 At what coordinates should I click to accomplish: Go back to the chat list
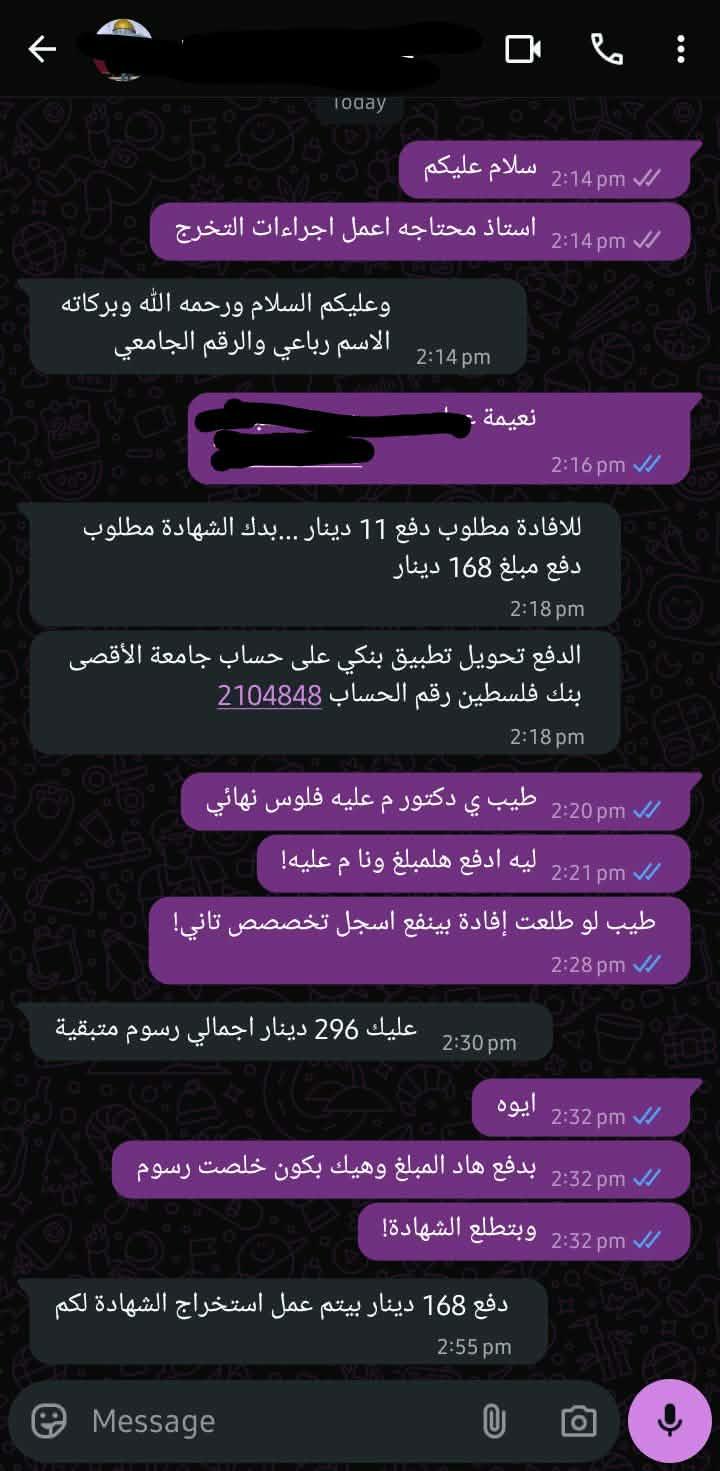(42, 49)
